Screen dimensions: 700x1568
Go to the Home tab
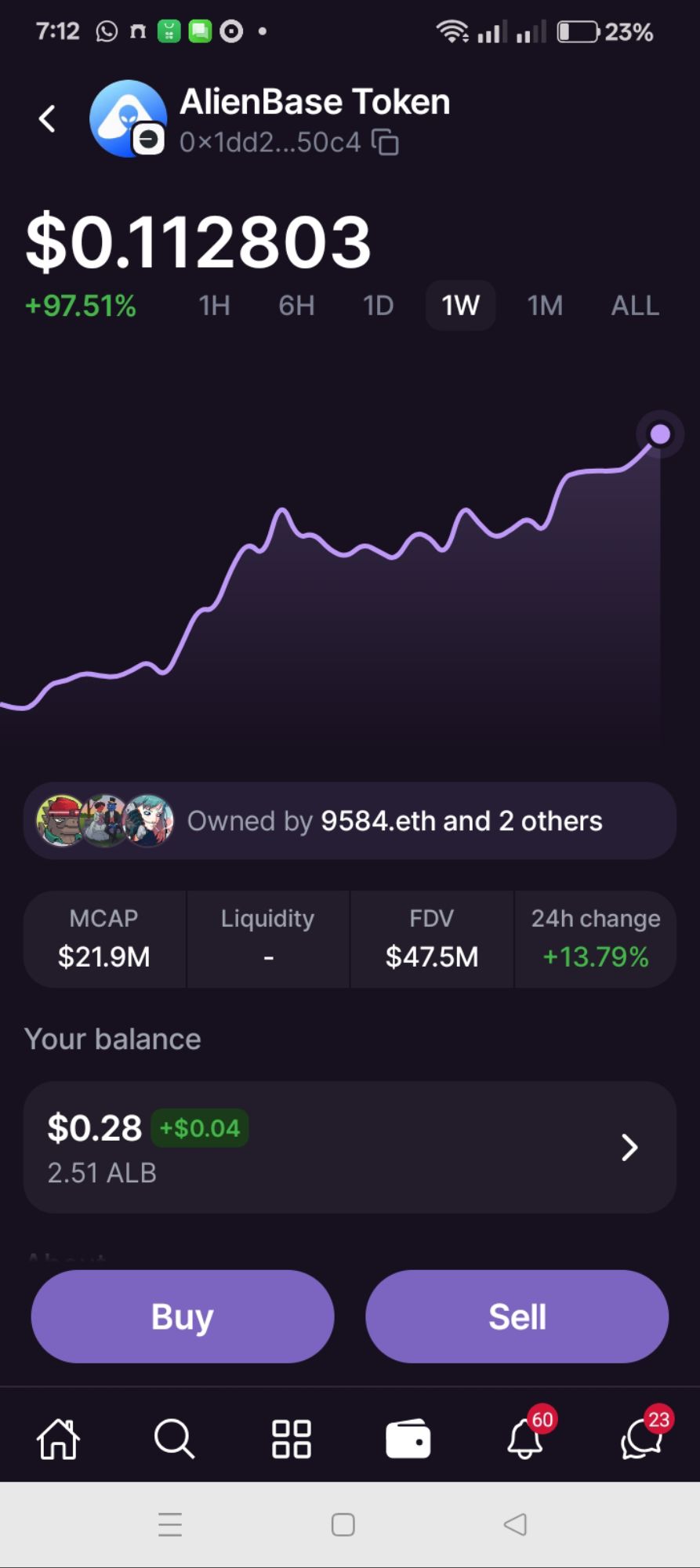point(59,1439)
